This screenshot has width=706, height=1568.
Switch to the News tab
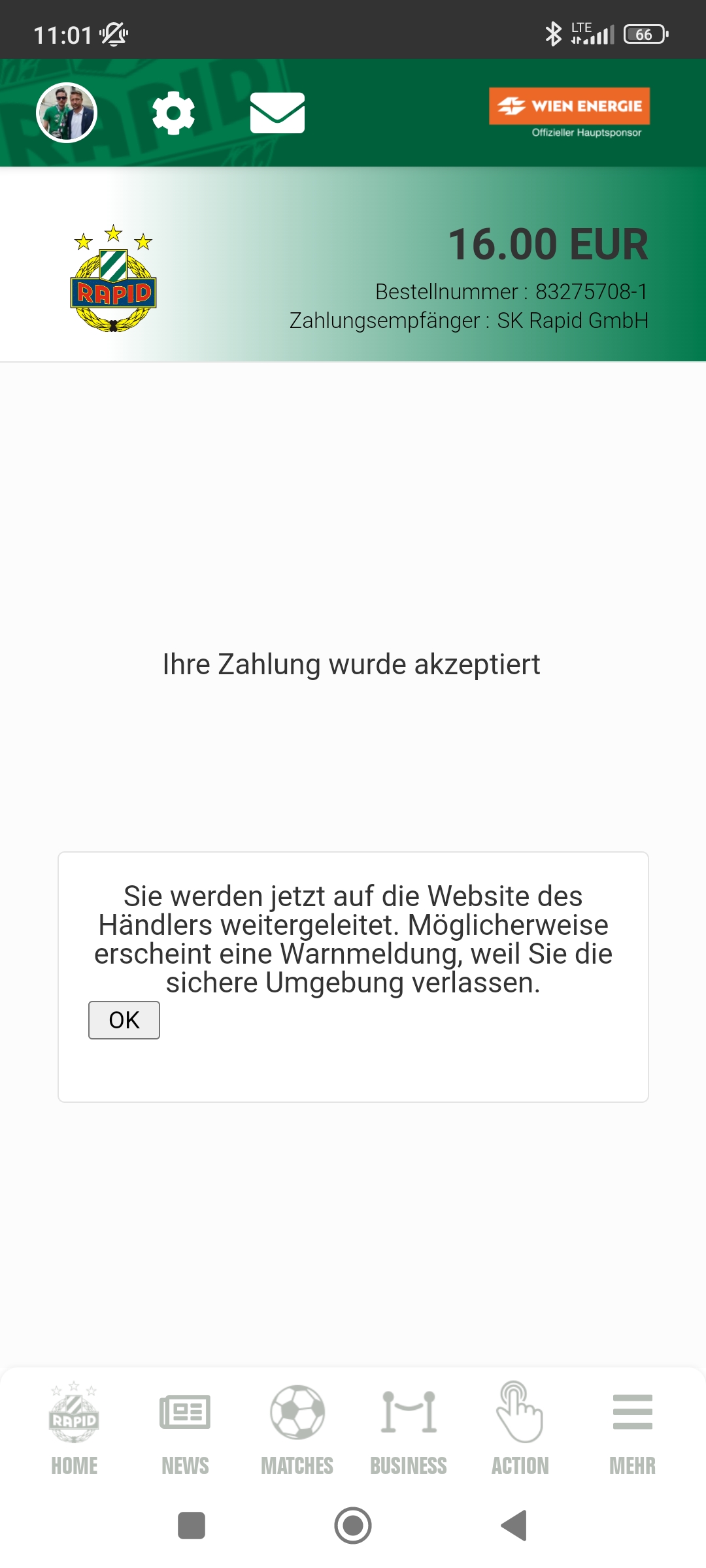pyautogui.click(x=185, y=1428)
